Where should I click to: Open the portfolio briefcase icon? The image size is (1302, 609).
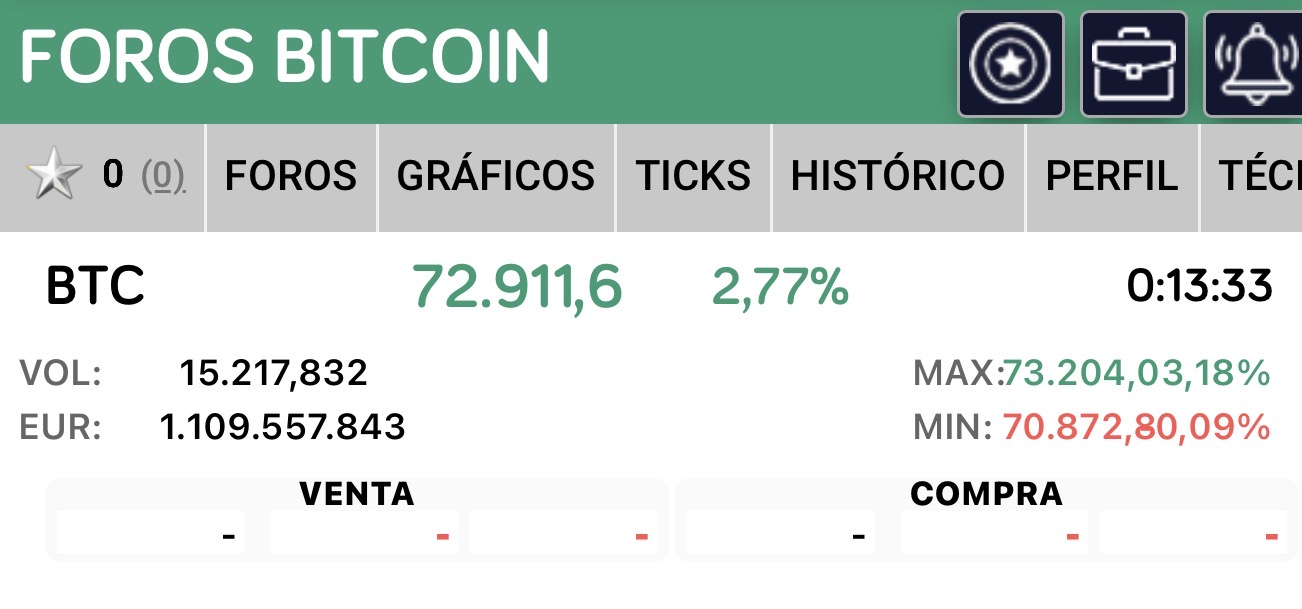point(1133,65)
